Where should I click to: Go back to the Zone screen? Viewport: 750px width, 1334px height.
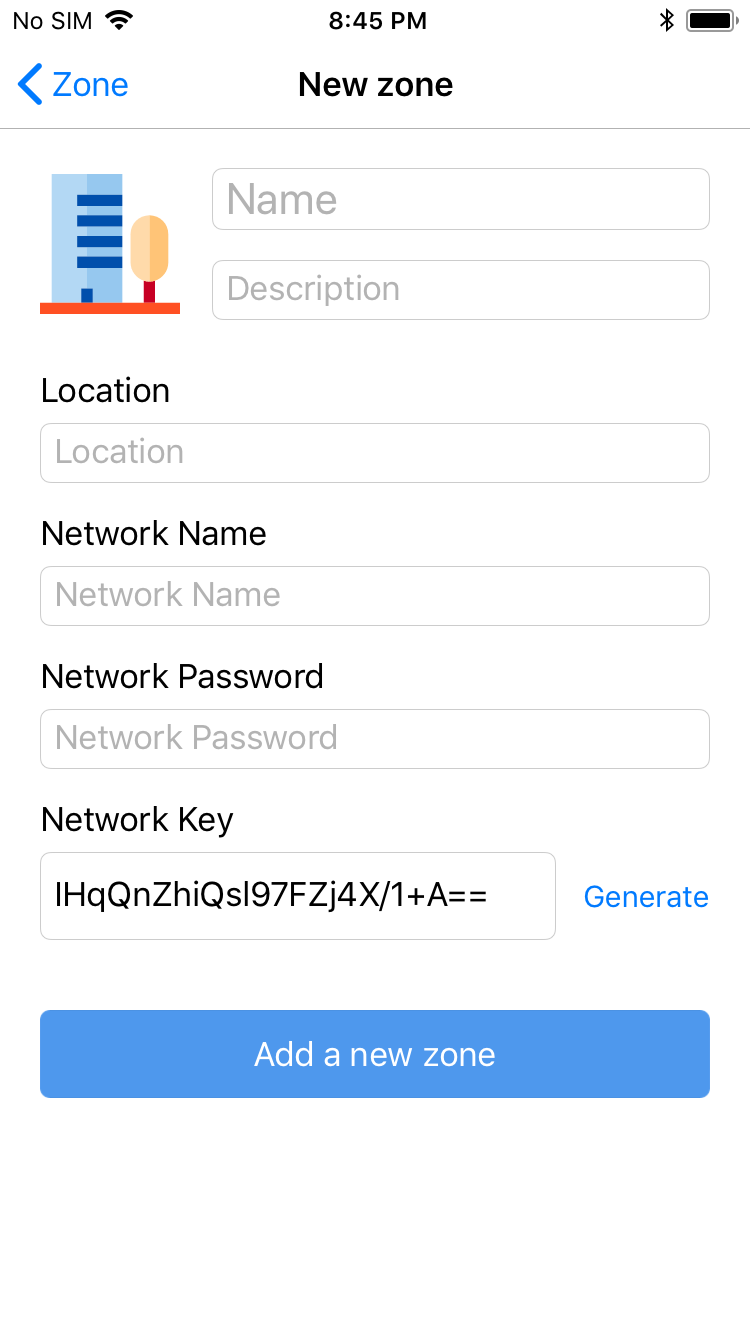click(73, 85)
